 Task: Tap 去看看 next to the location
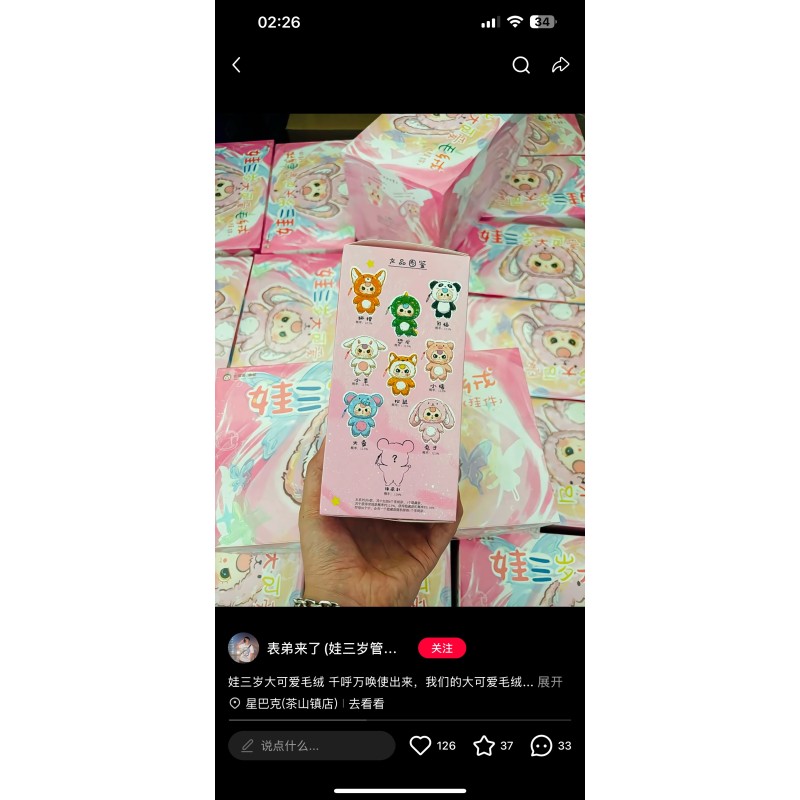point(367,703)
